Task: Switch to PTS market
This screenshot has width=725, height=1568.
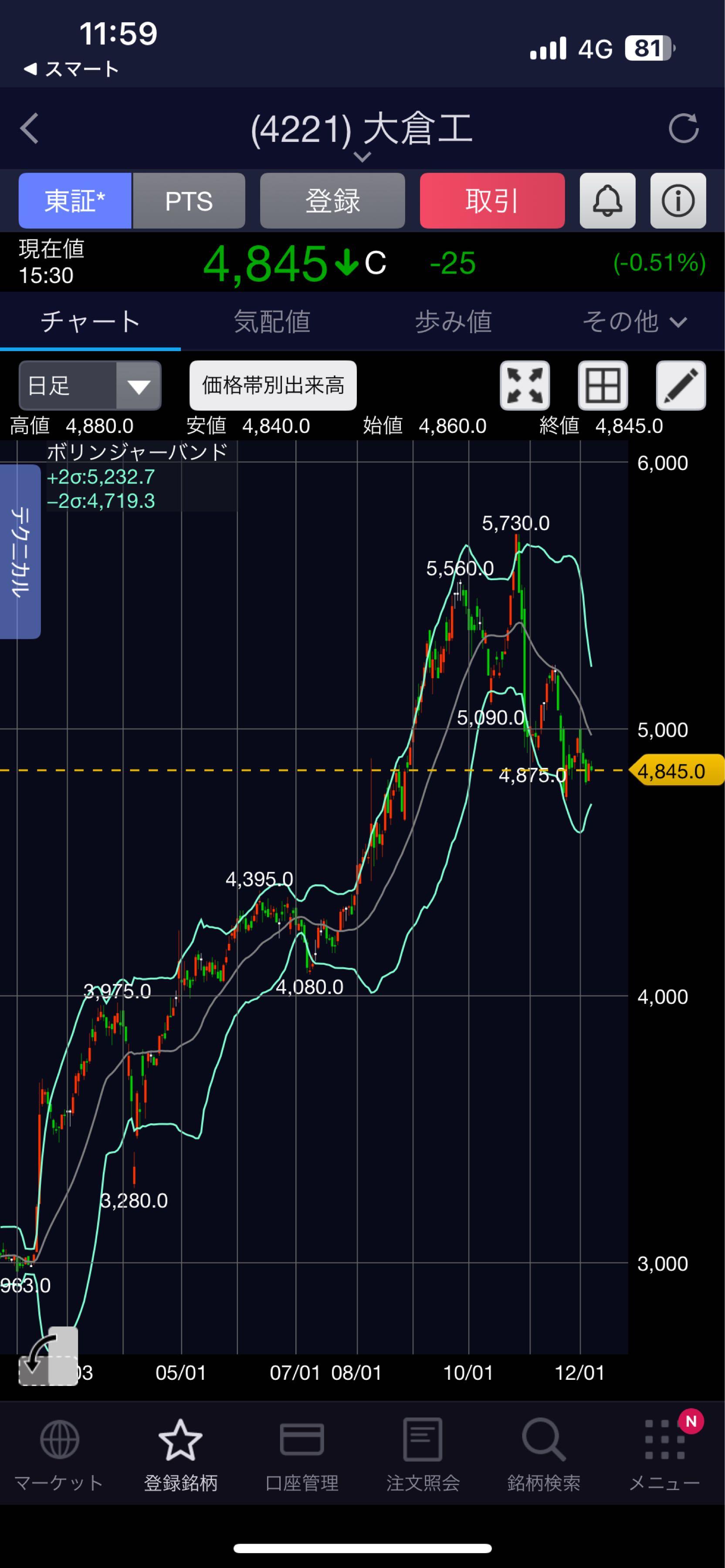Action: [189, 201]
